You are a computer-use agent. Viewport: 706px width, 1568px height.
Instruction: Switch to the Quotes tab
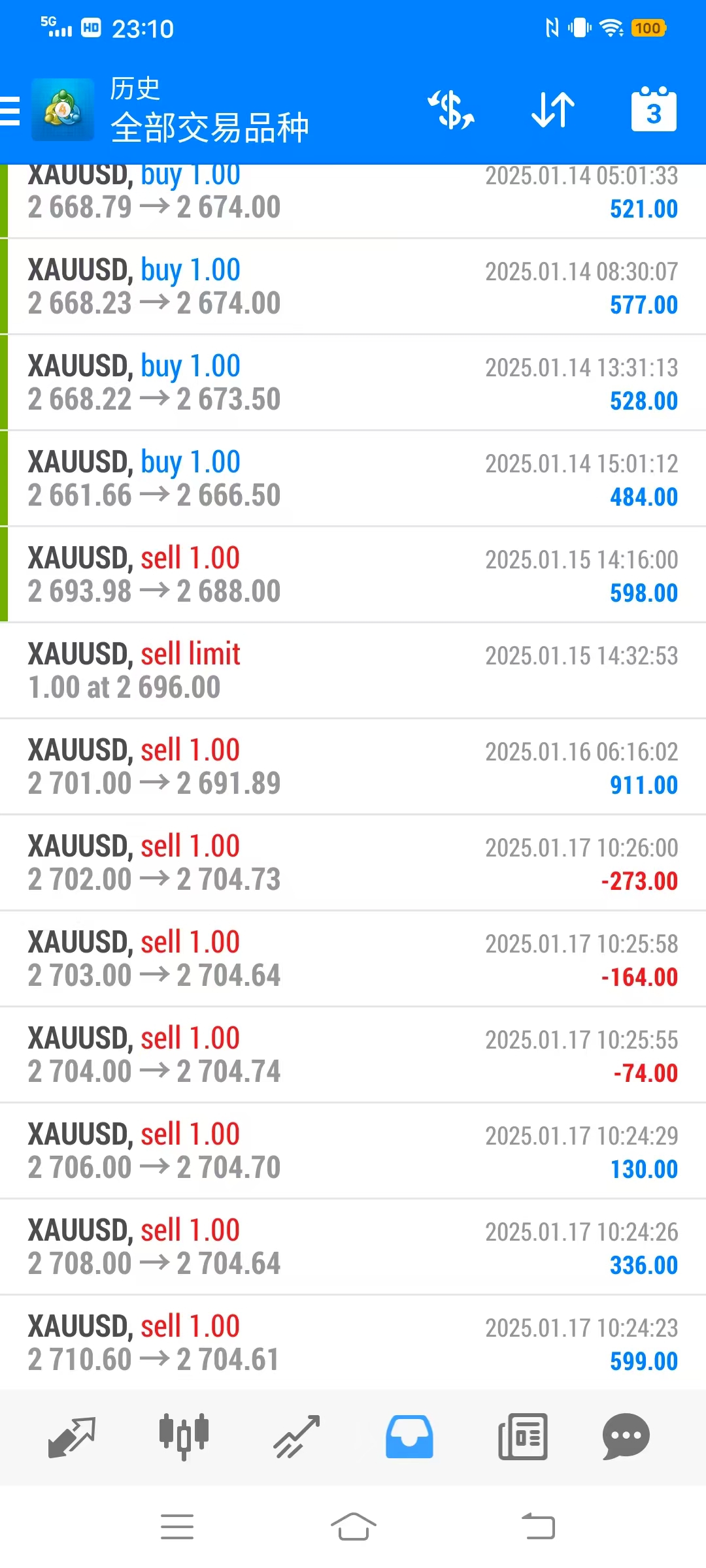tap(72, 1436)
